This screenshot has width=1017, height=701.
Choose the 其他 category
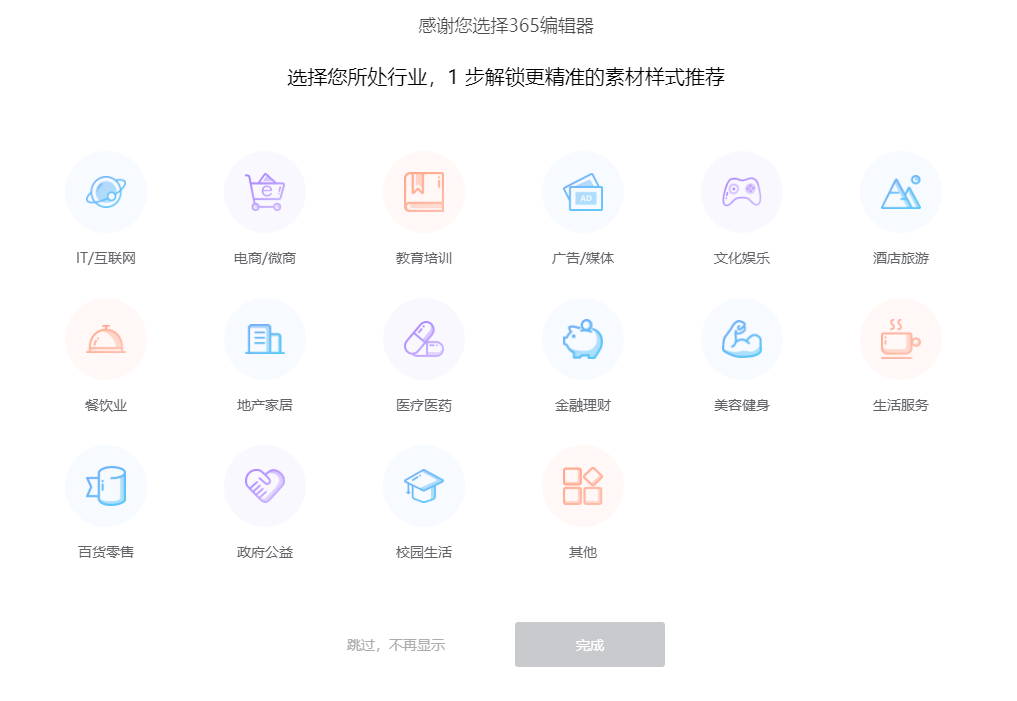pos(583,486)
